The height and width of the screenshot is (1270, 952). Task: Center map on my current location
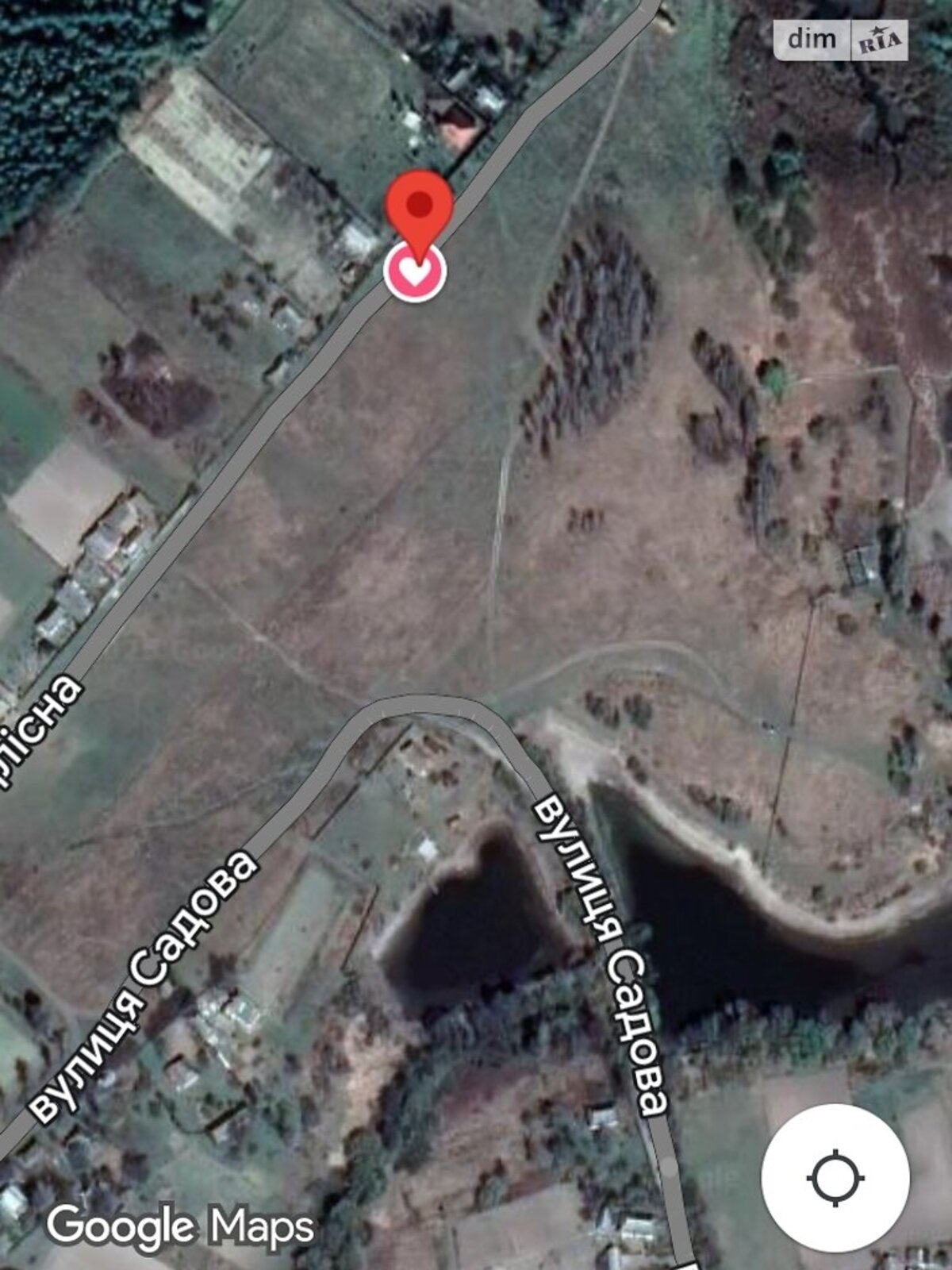835,1178
